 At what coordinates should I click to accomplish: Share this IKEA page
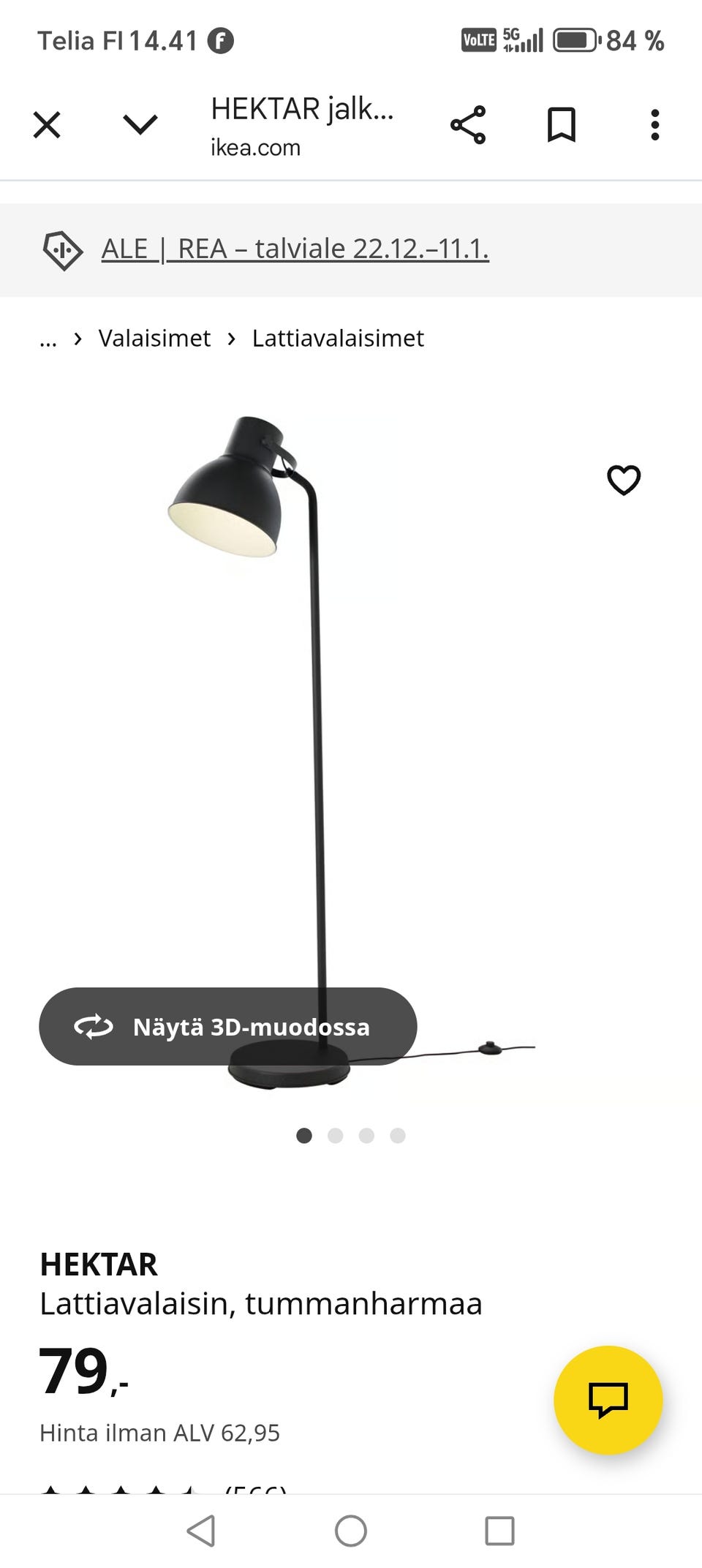point(468,125)
